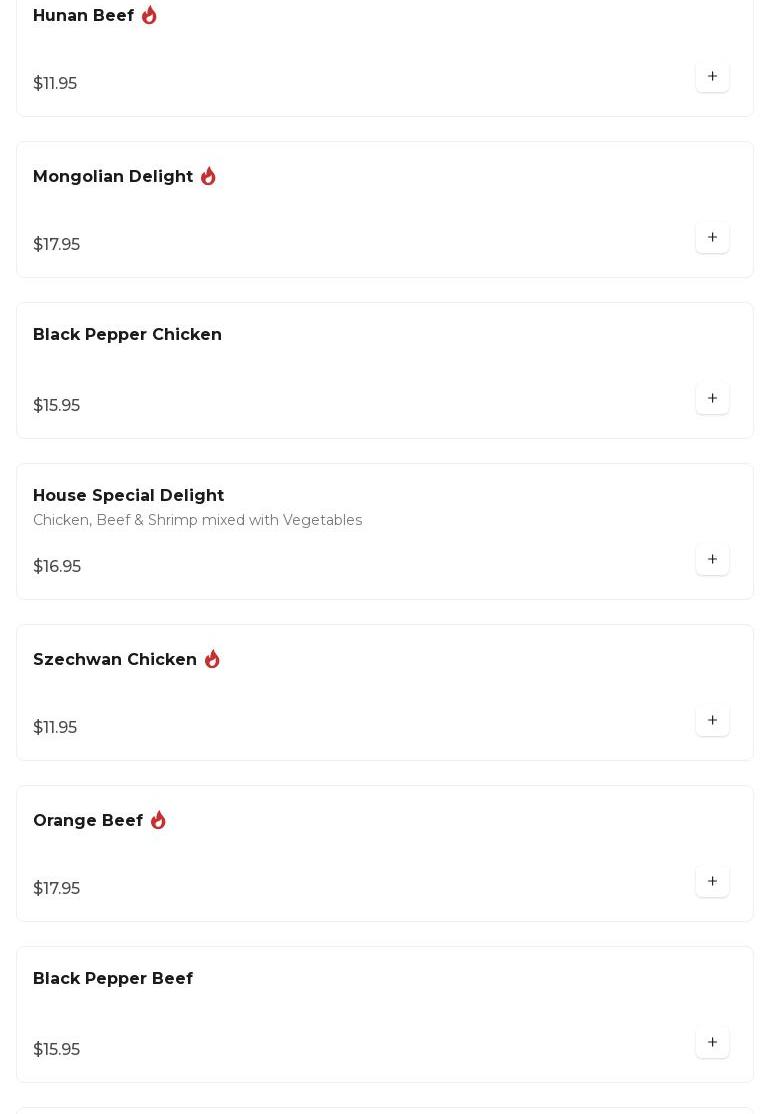Tap the plus icon for Szechwan Chicken

(x=712, y=721)
